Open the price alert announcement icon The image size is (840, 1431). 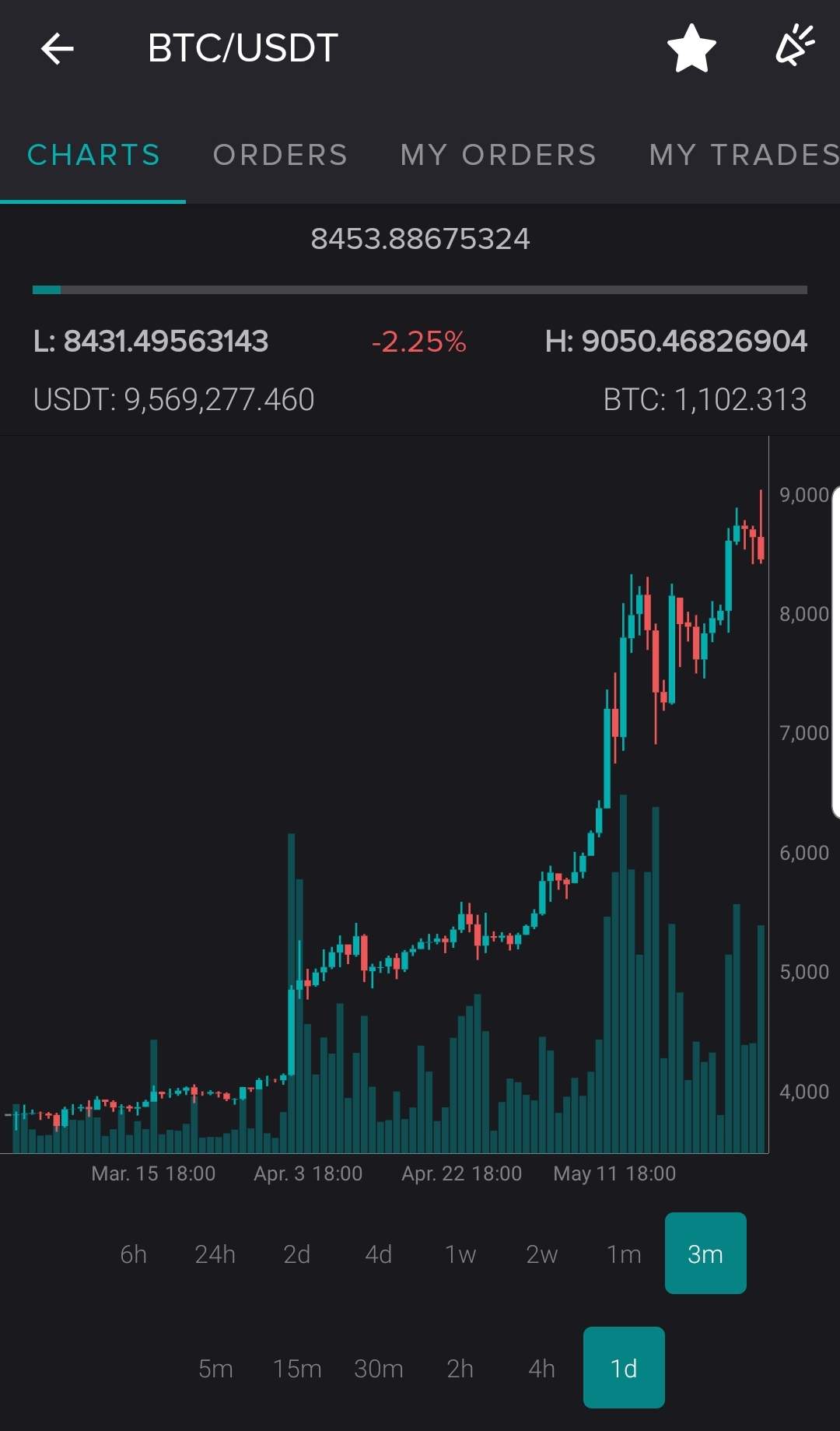point(795,46)
